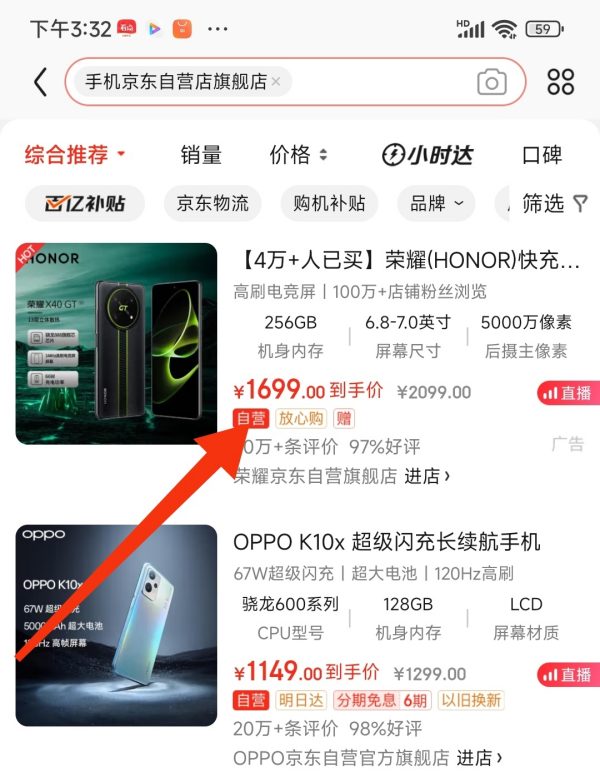This screenshot has width=600, height=772.
Task: Sort results by 销量
Action: (x=201, y=155)
